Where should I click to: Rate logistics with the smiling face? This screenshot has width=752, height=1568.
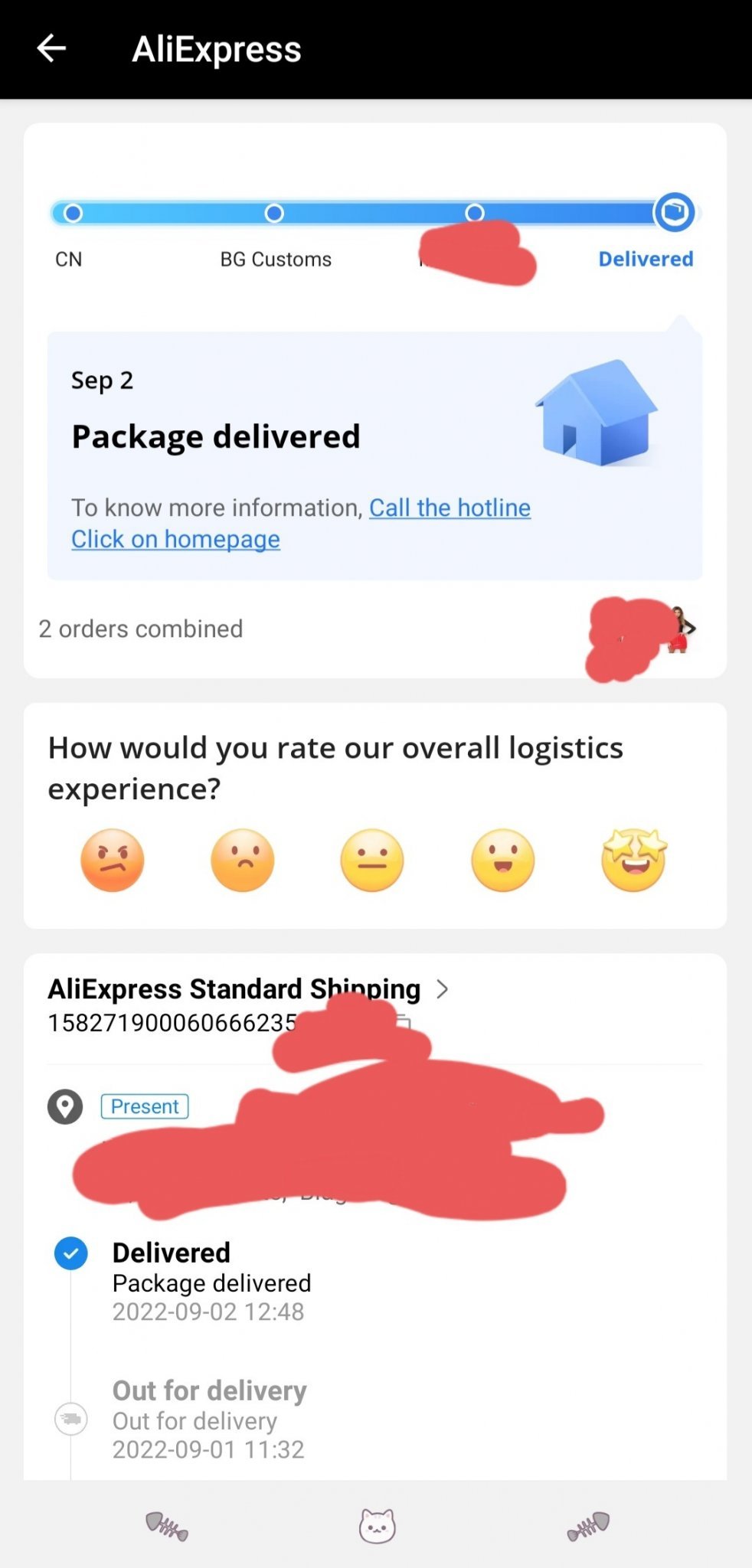[x=502, y=861]
